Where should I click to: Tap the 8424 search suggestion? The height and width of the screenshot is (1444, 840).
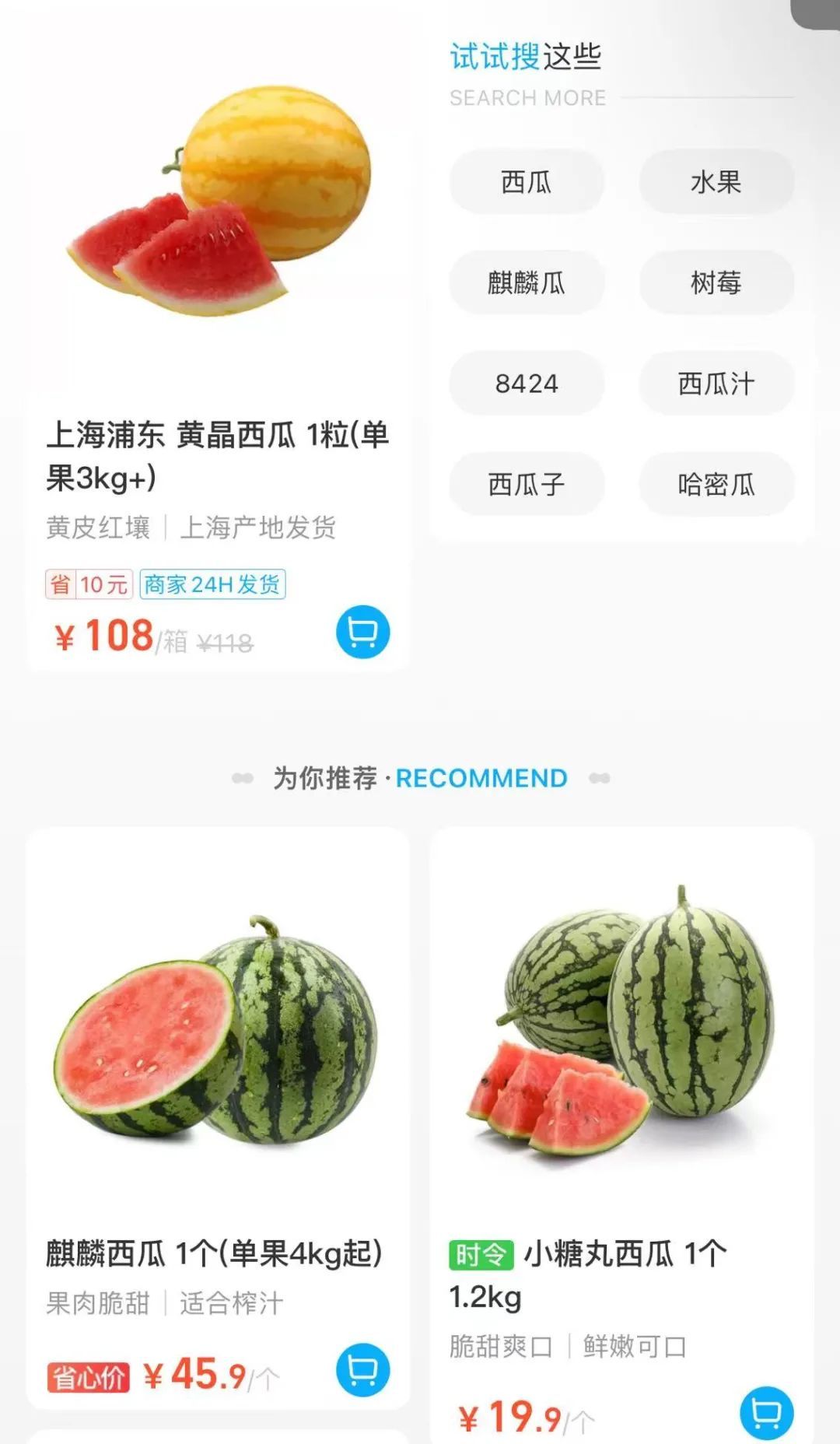pos(527,383)
